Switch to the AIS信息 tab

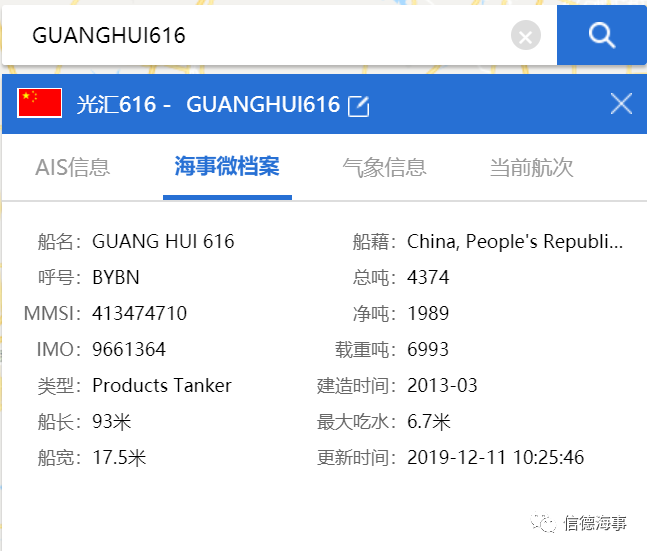click(x=72, y=167)
